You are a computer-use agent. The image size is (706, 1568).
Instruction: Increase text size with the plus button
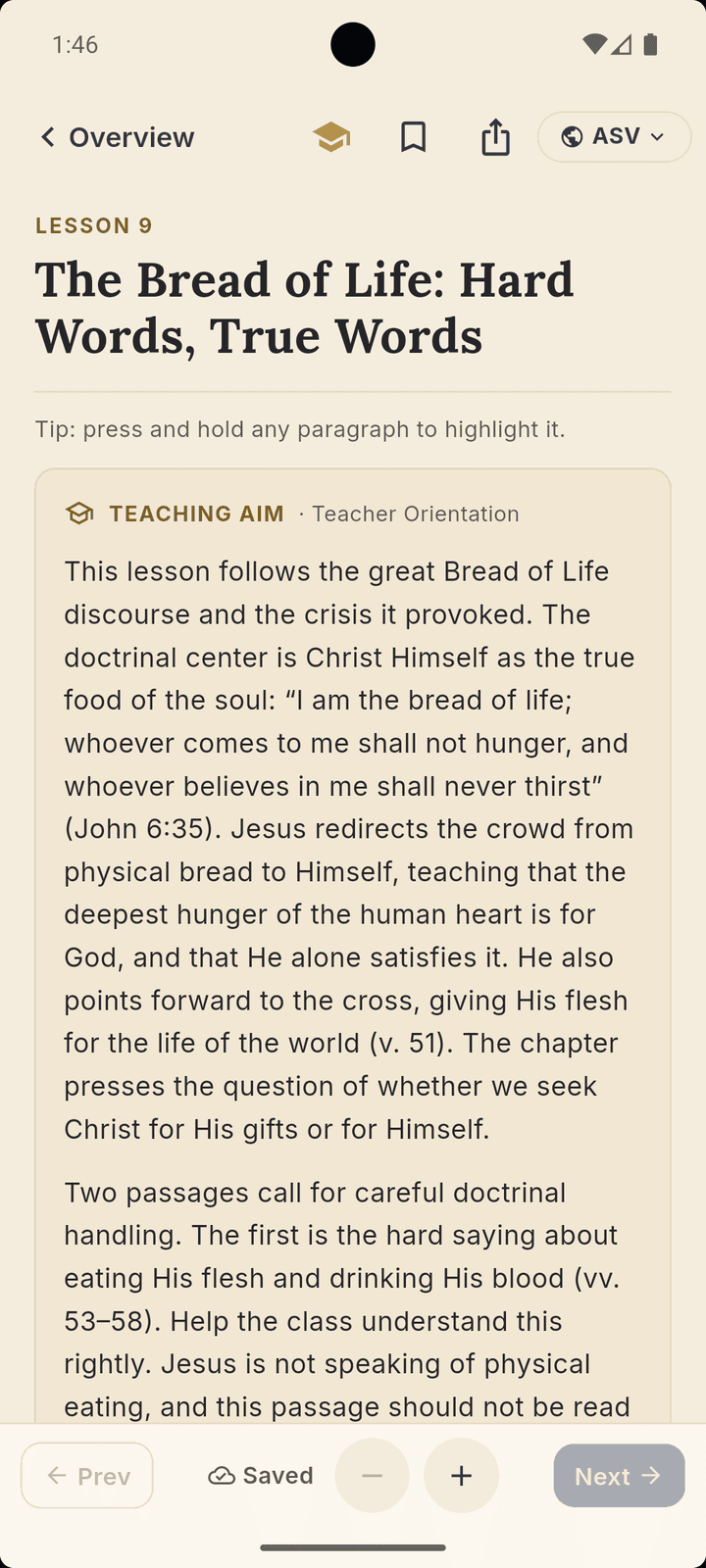pyautogui.click(x=462, y=1475)
